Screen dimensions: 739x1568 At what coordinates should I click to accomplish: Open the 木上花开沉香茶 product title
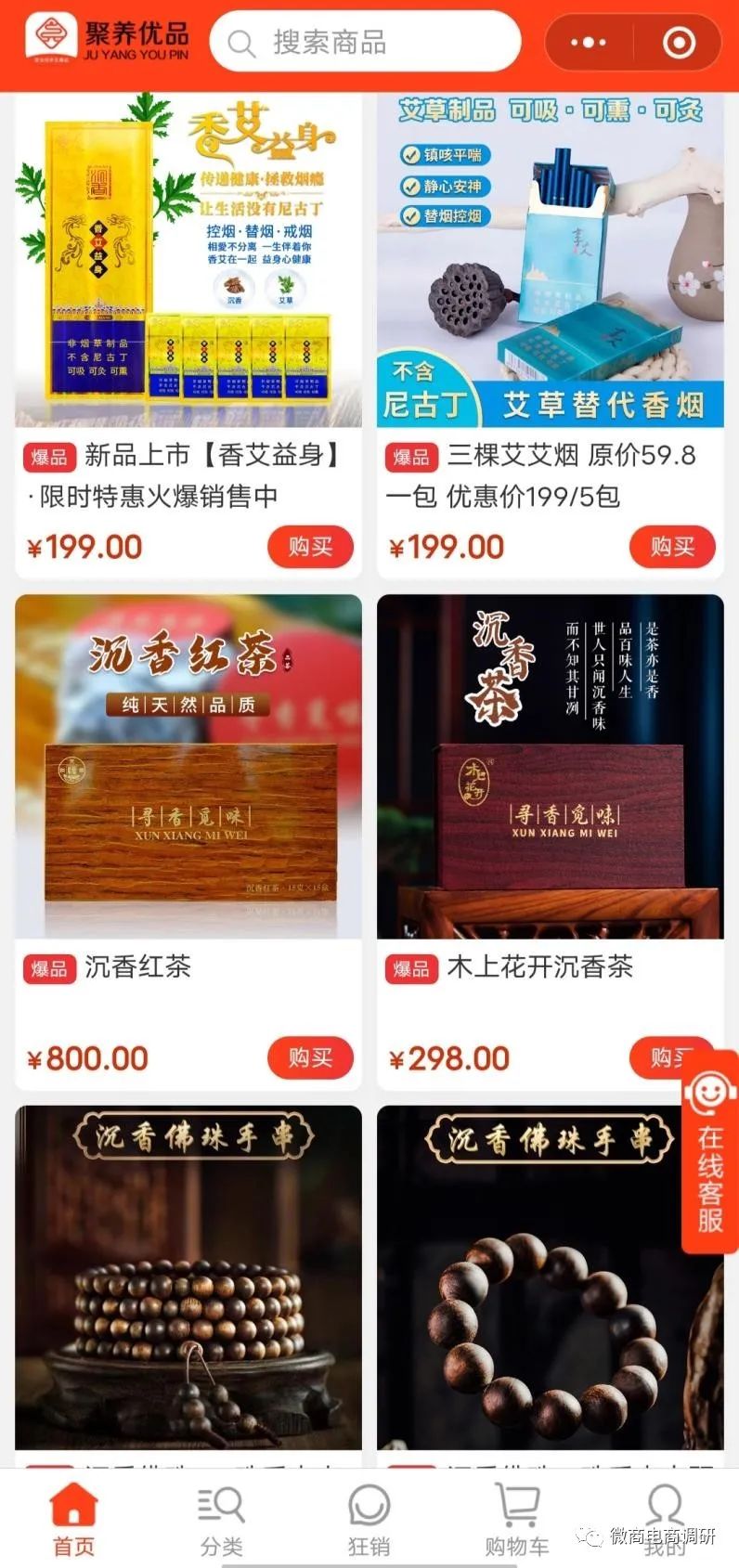click(537, 967)
